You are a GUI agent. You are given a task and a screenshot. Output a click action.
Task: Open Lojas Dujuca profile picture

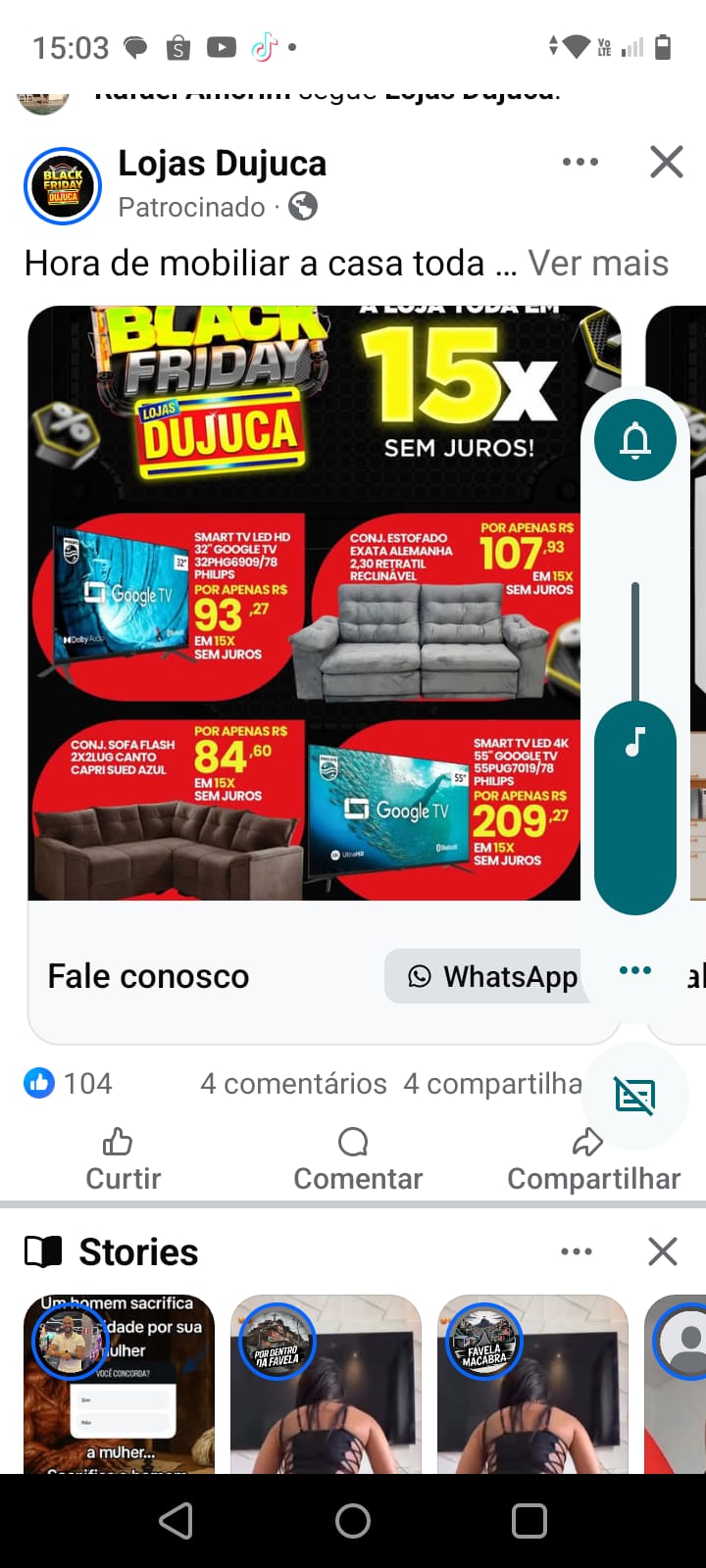[x=63, y=186]
